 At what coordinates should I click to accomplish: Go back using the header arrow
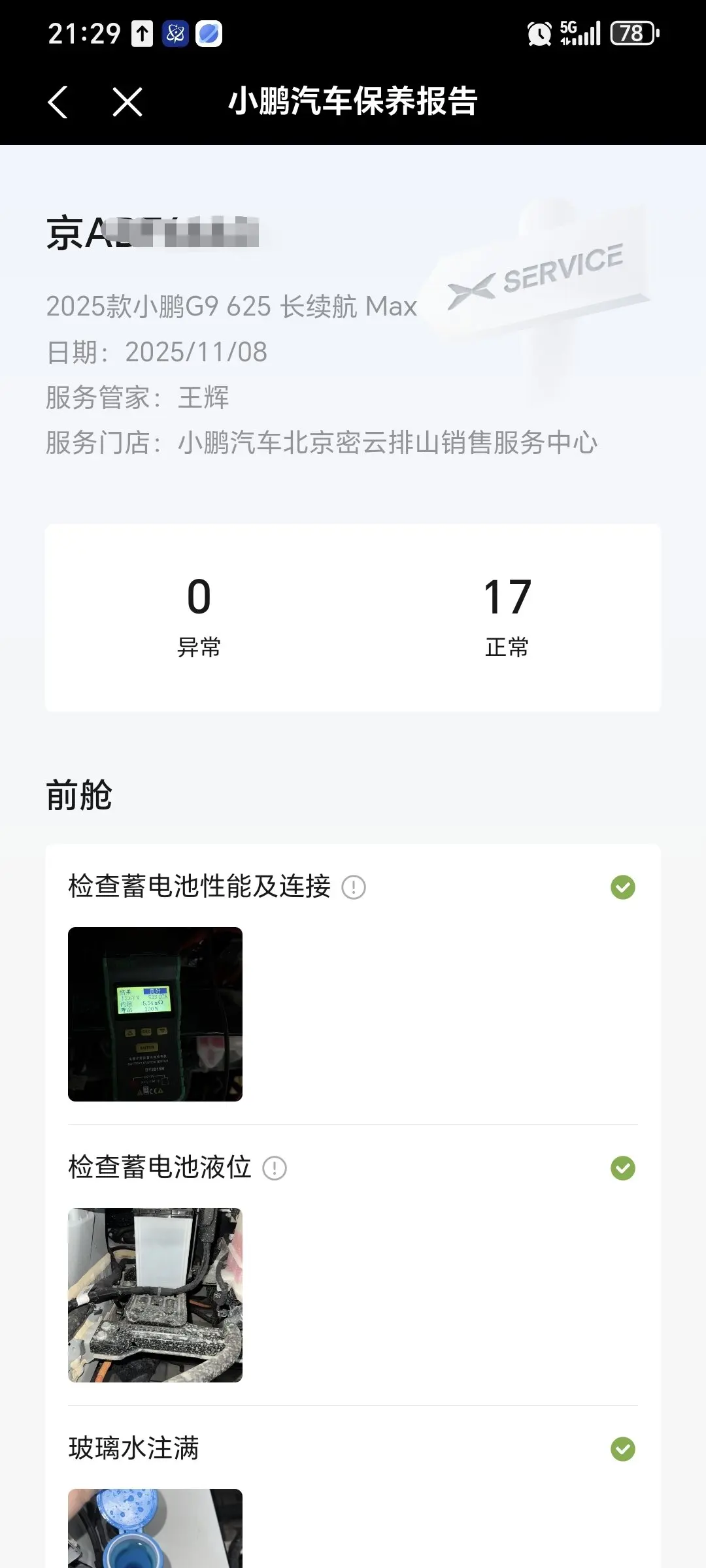click(x=58, y=103)
